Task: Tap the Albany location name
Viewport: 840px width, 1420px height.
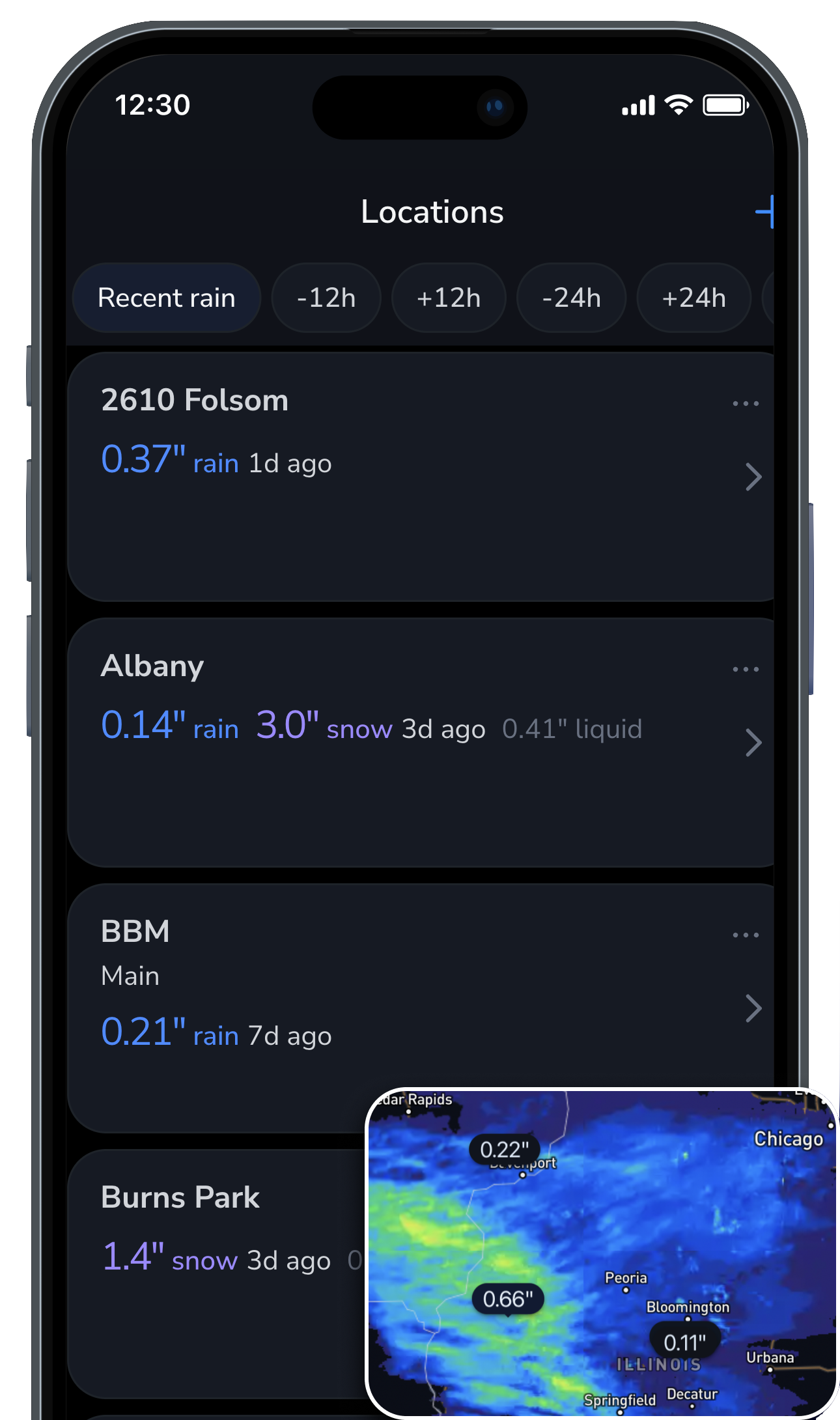Action: [x=152, y=665]
